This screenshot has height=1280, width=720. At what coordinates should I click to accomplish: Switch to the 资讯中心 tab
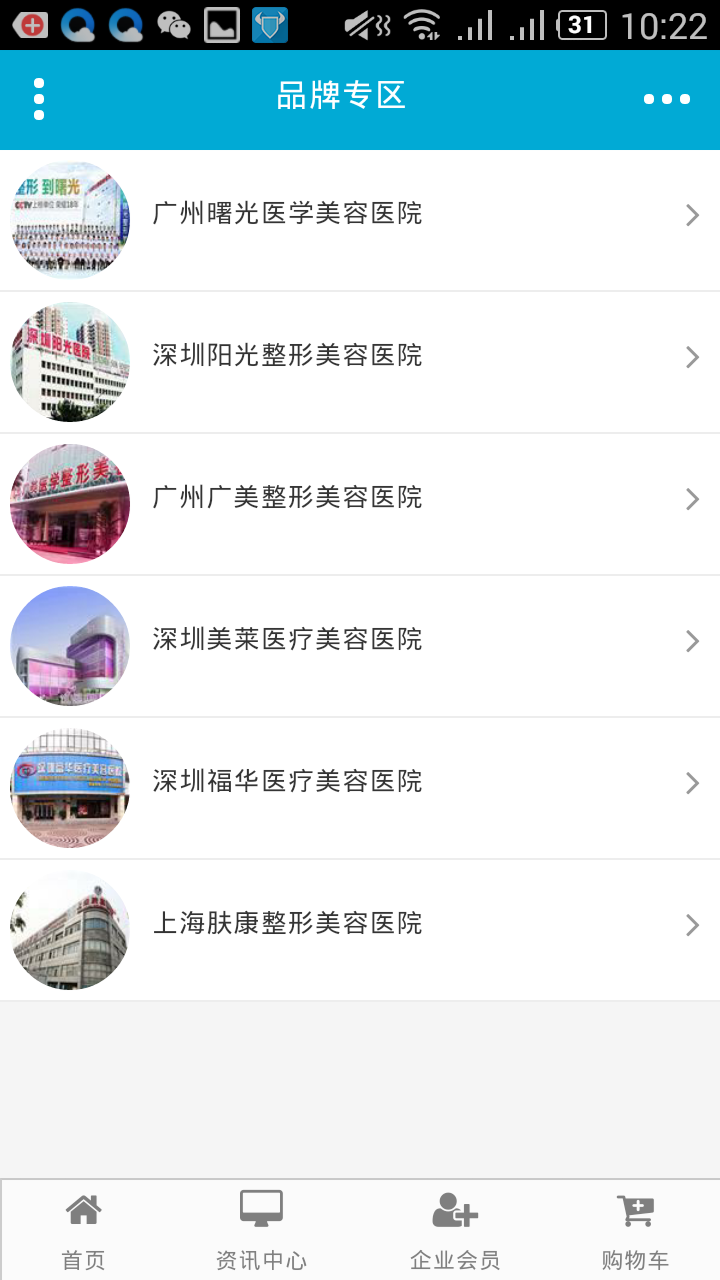tap(261, 1231)
